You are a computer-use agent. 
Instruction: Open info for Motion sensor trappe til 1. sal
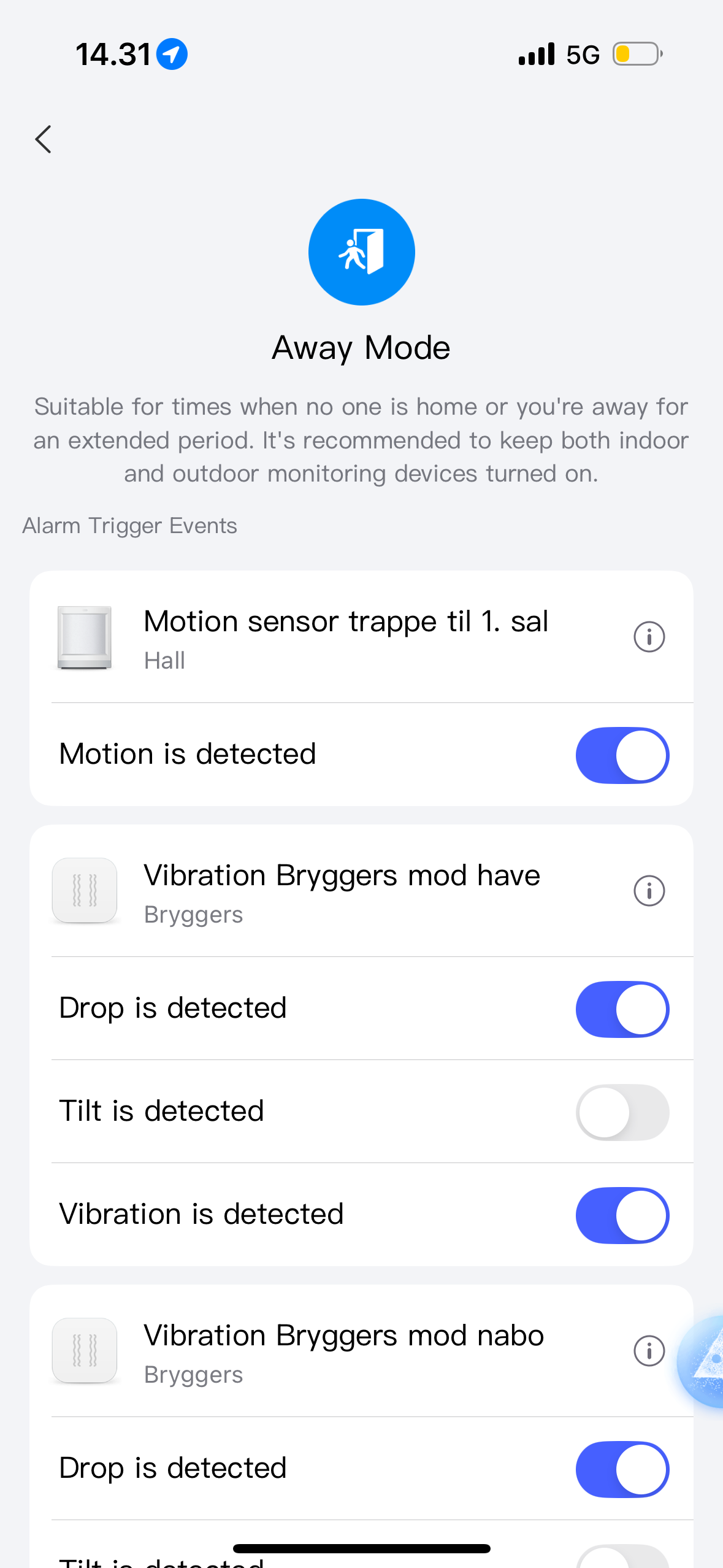click(x=649, y=637)
